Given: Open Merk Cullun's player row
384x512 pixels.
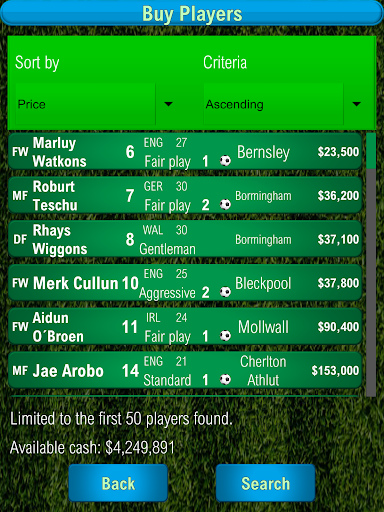Looking at the screenshot, I should [x=185, y=283].
